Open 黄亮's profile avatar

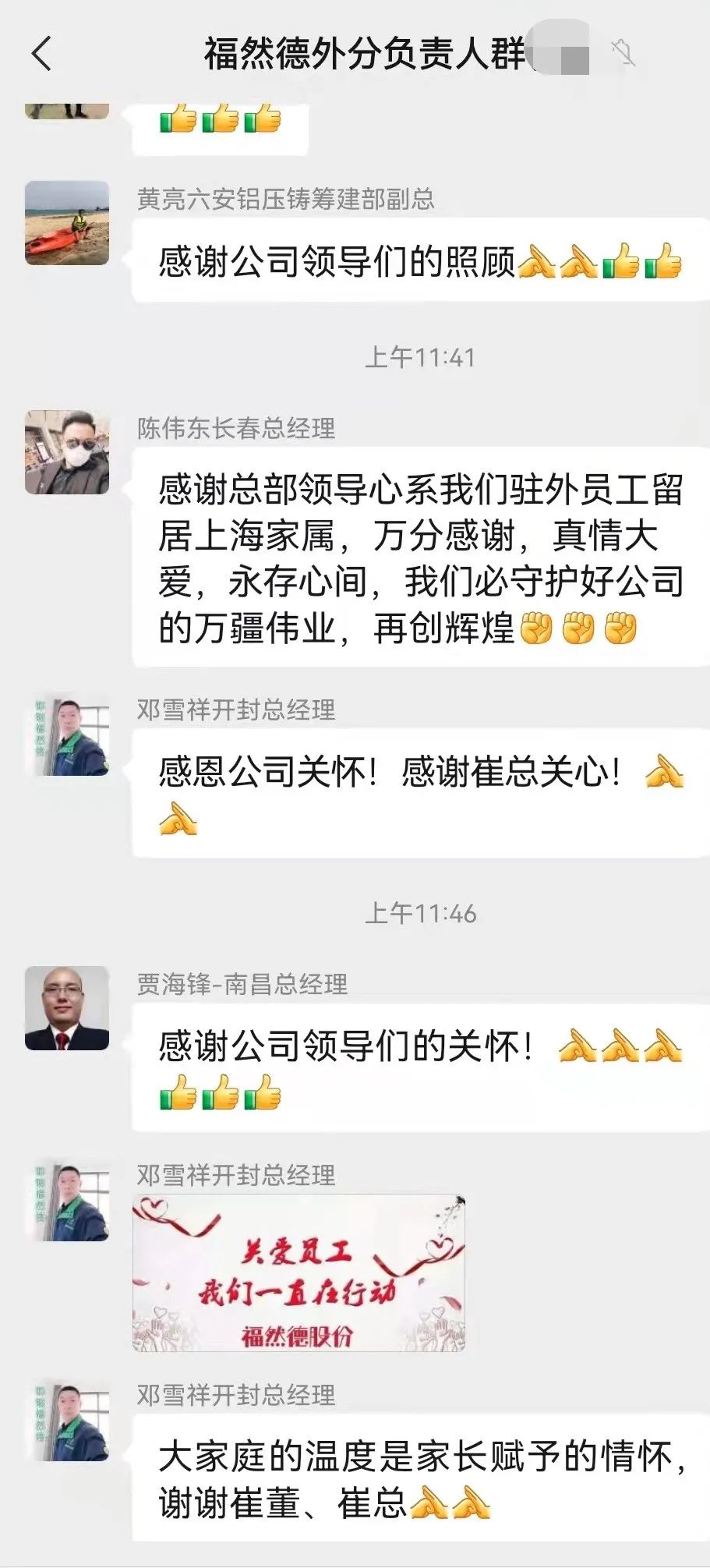click(x=67, y=223)
